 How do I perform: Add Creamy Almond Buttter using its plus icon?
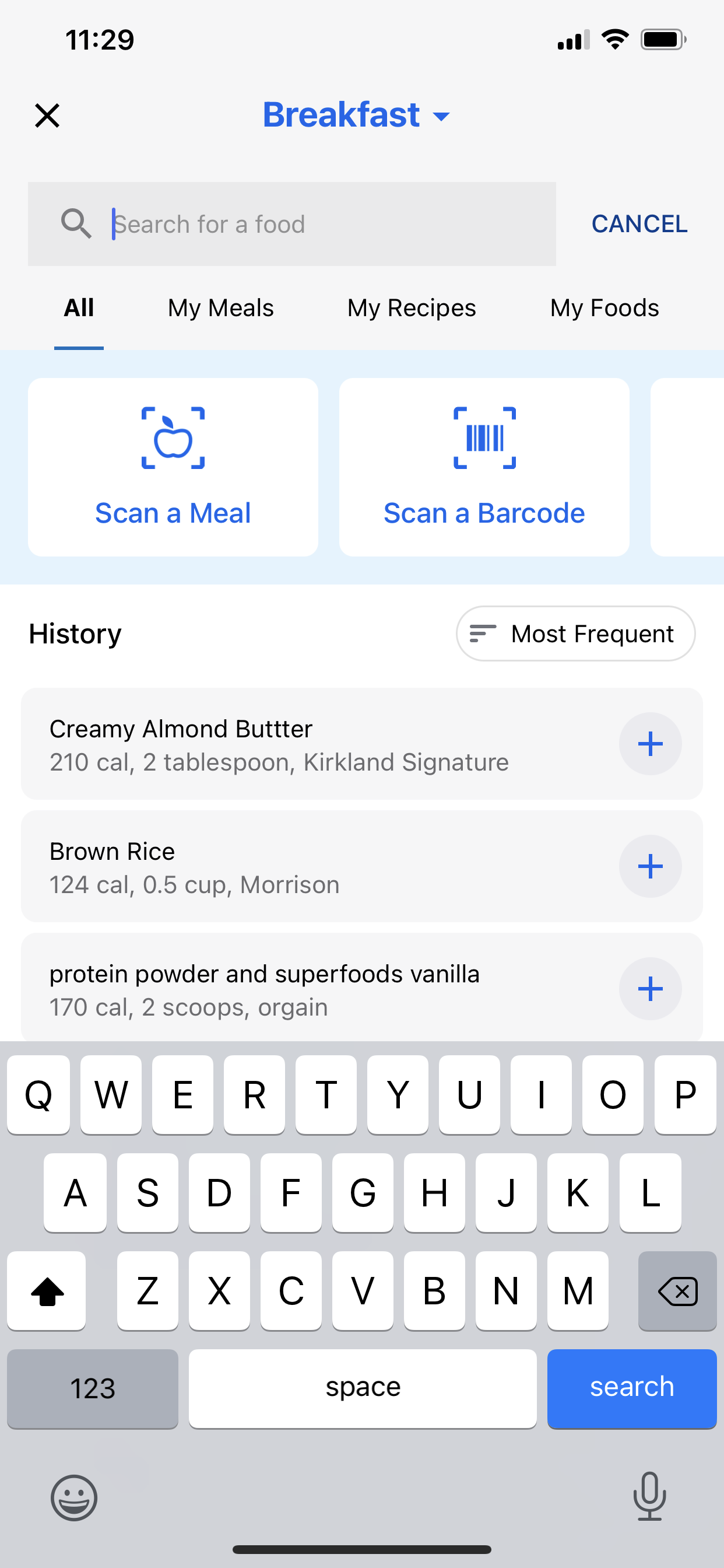[650, 743]
